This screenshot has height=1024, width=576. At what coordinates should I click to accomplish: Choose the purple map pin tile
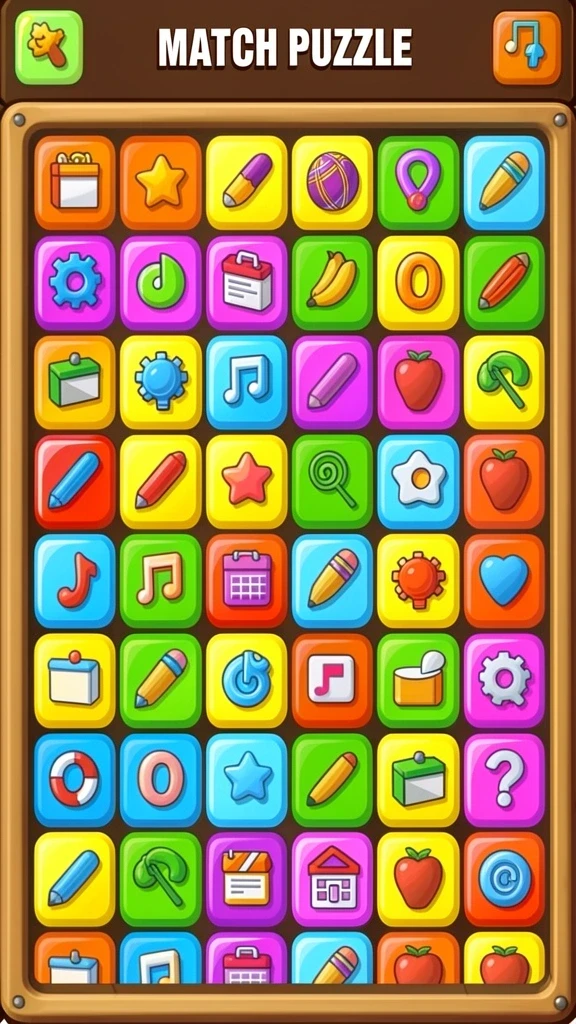tap(418, 182)
